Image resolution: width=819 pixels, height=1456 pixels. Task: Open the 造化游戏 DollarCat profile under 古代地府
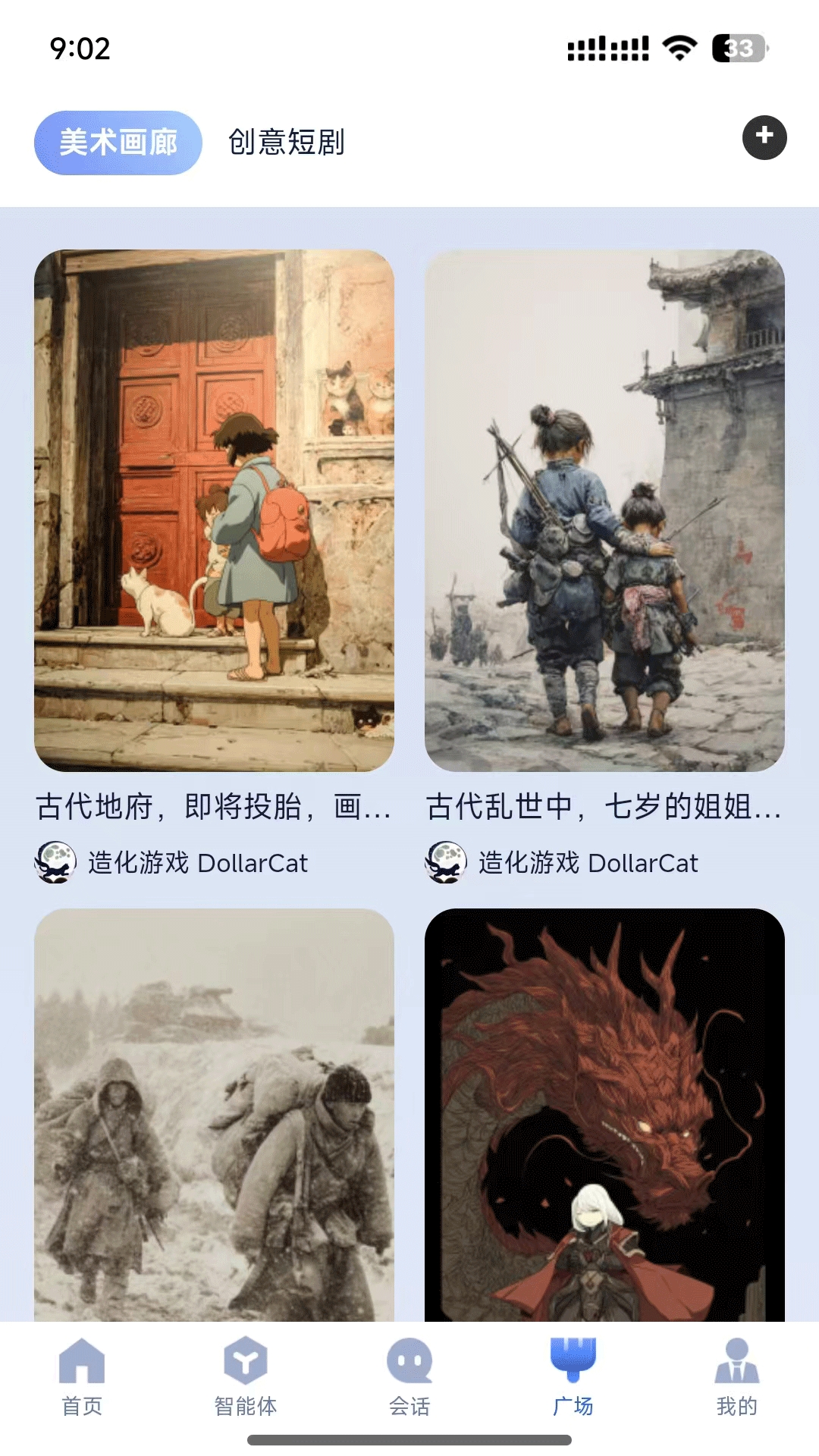pos(173,863)
